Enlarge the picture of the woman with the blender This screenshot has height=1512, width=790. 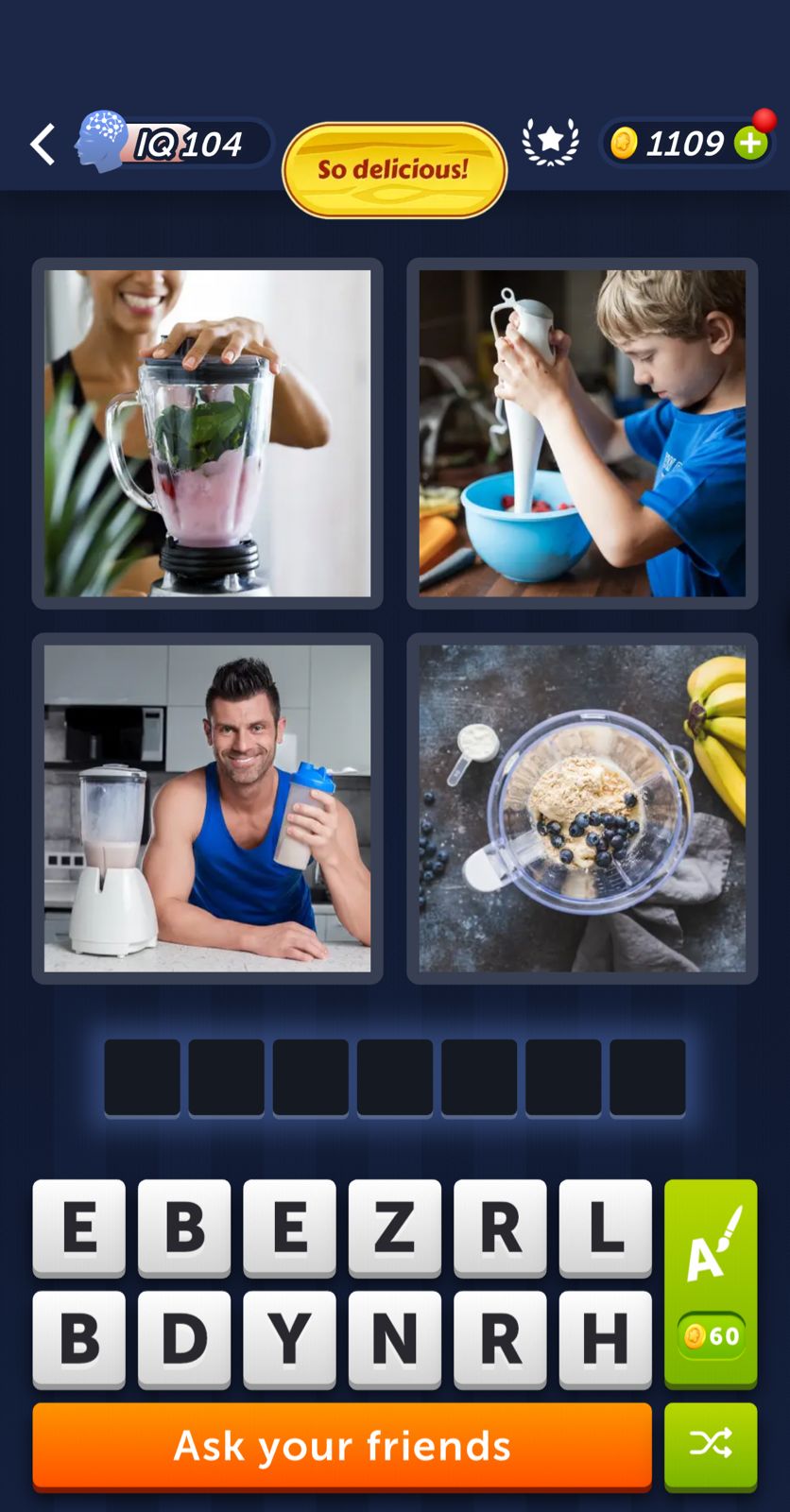(x=207, y=433)
